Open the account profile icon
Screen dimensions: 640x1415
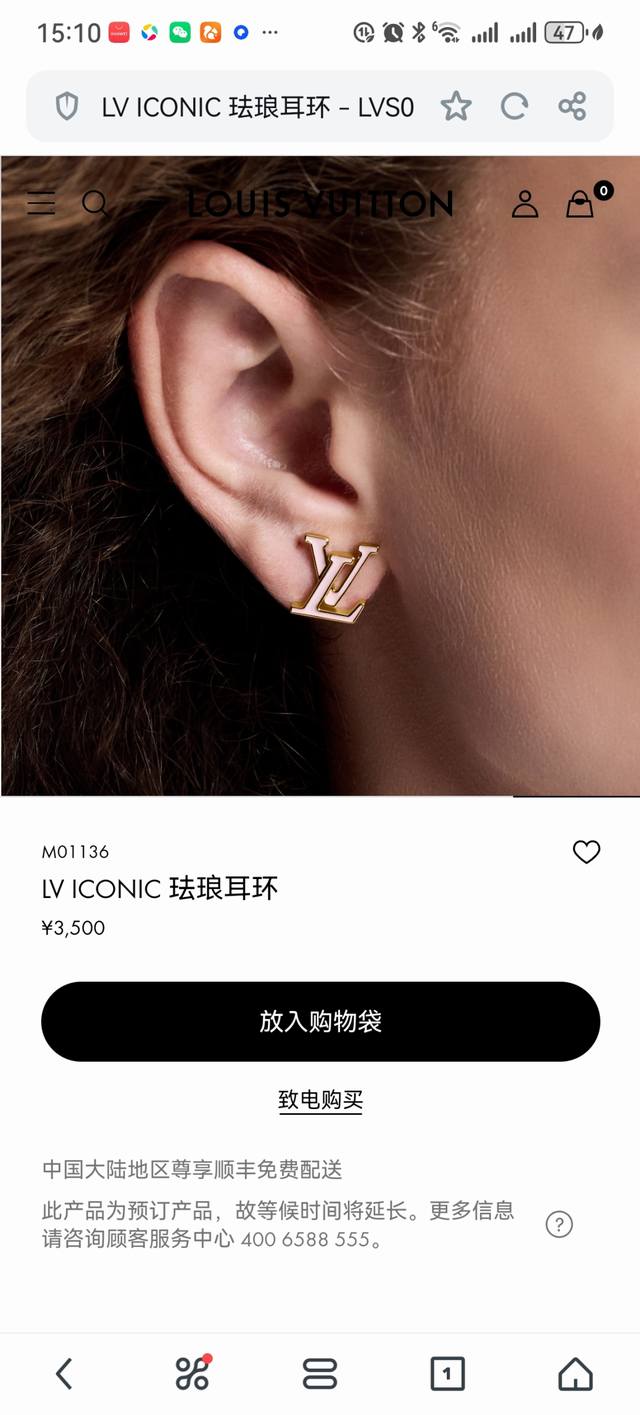[525, 204]
